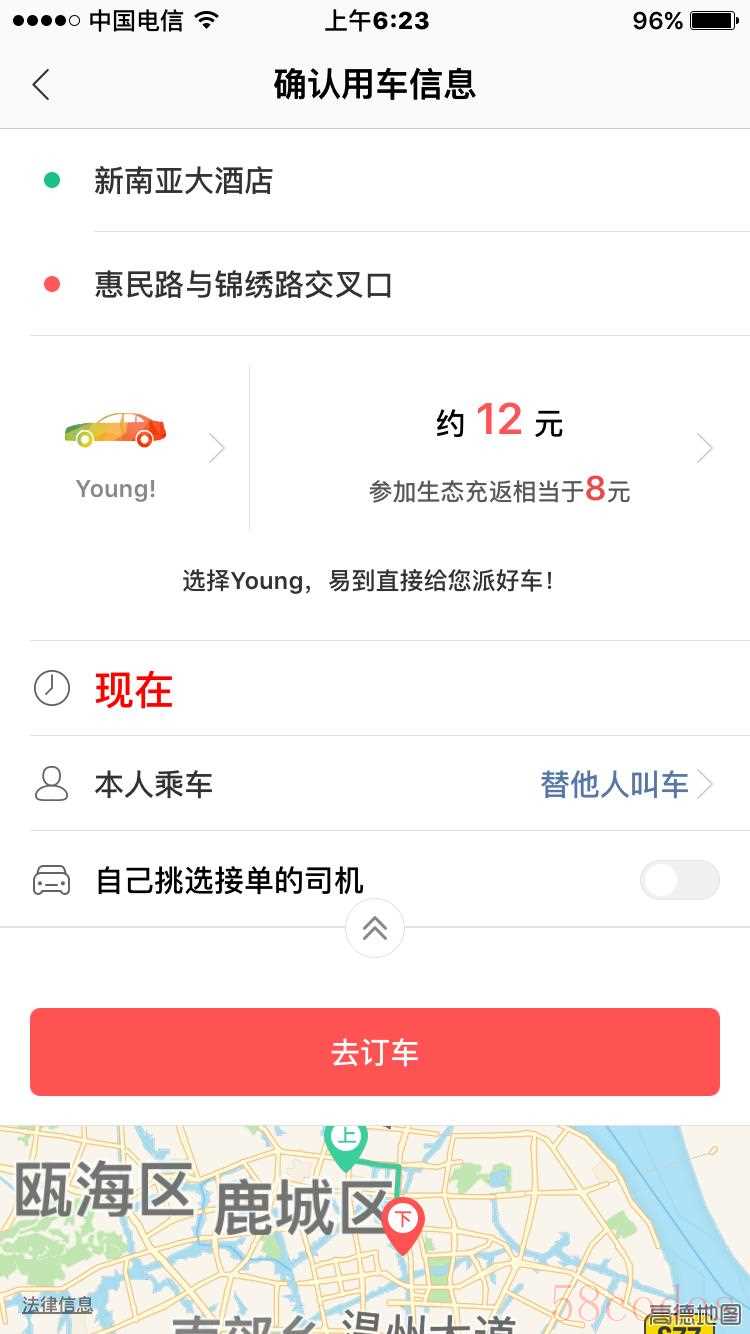Collapse the panel with the double-chevron button
The height and width of the screenshot is (1334, 750).
375,929
